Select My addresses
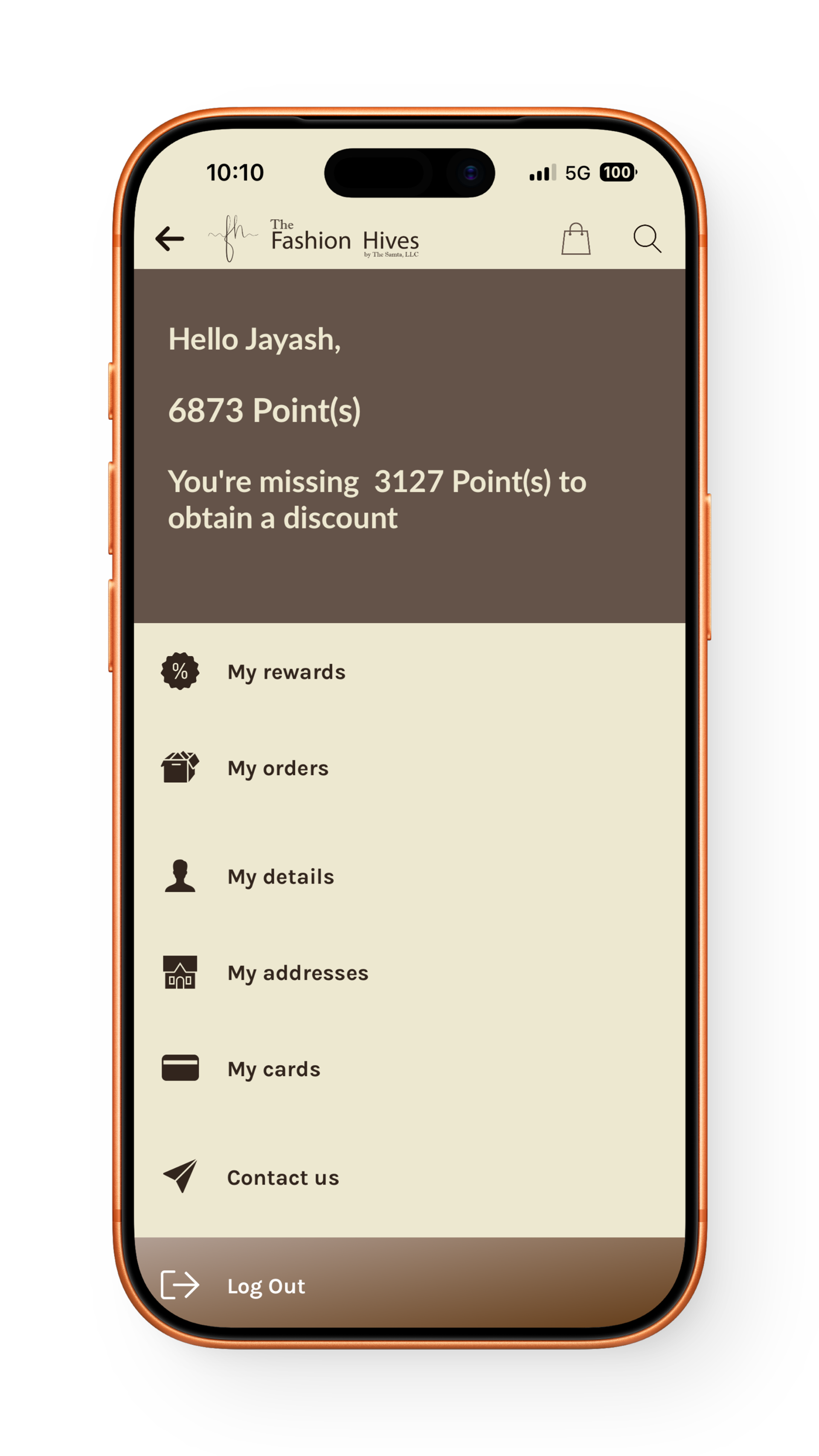The image size is (819, 1456). 297,973
